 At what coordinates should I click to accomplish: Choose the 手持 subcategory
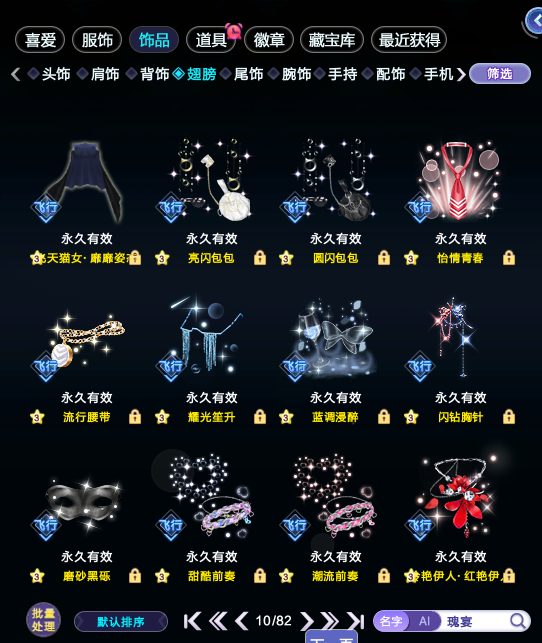click(342, 74)
